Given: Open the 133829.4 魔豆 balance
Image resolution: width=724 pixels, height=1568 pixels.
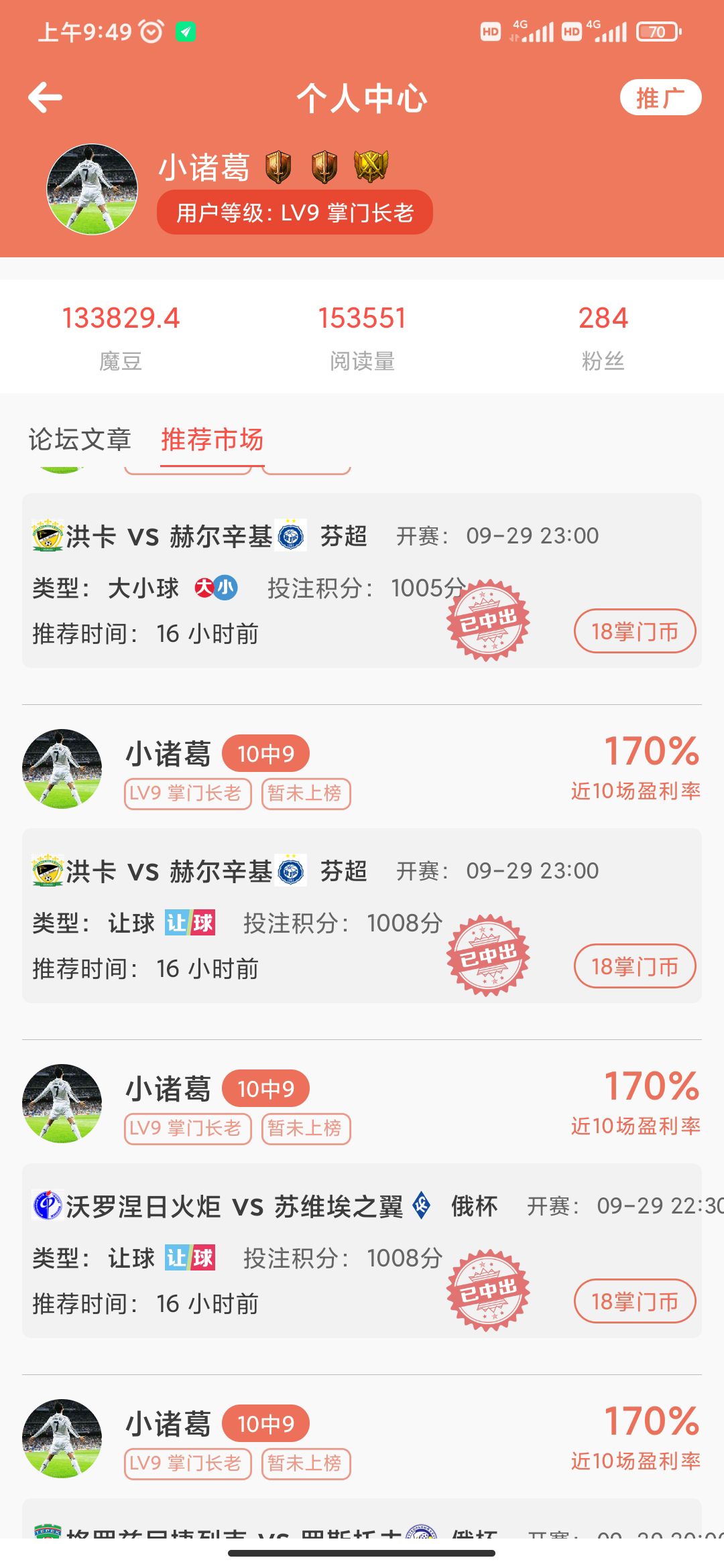Looking at the screenshot, I should coord(121,336).
